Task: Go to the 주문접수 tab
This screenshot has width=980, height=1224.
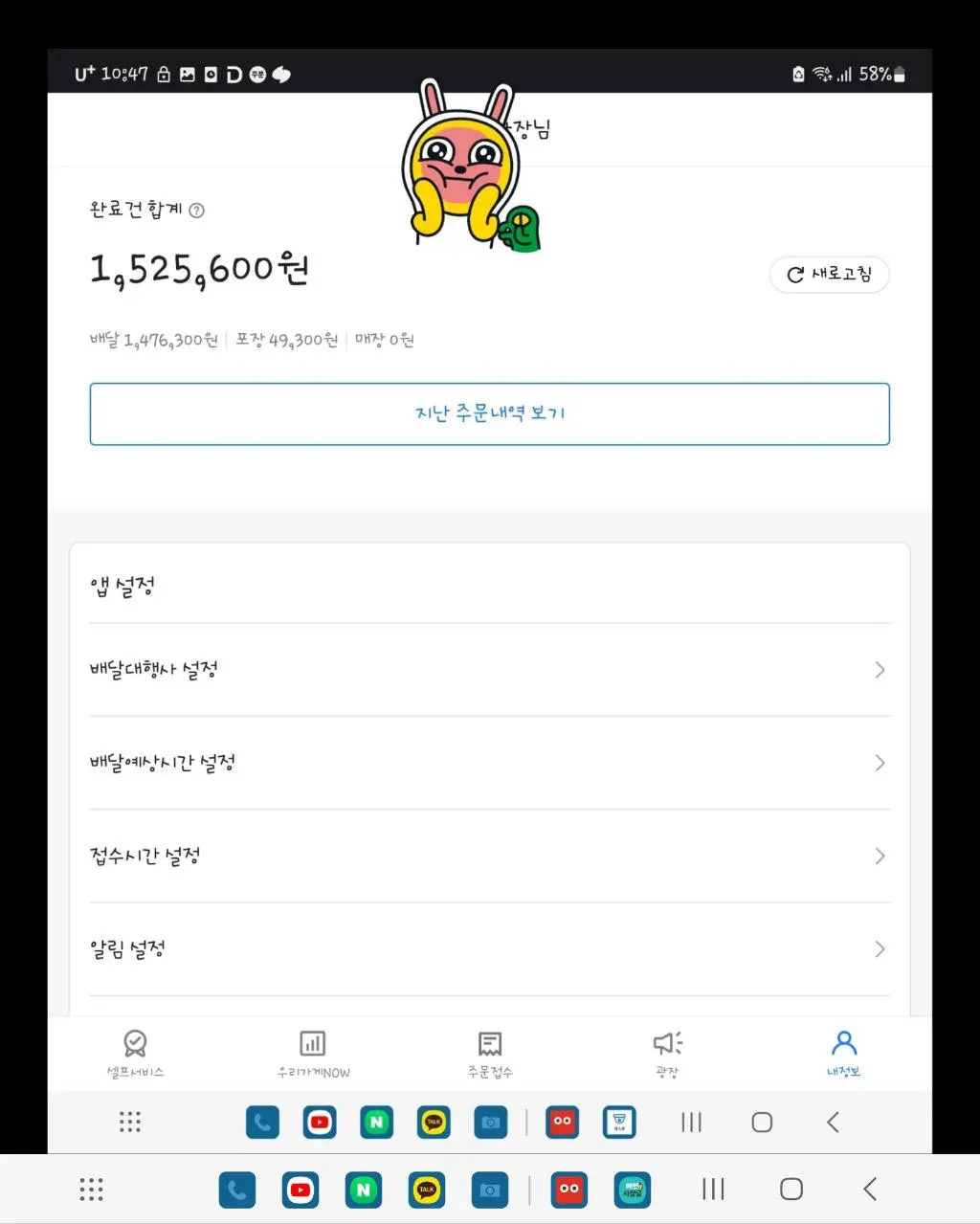Action: point(490,1054)
